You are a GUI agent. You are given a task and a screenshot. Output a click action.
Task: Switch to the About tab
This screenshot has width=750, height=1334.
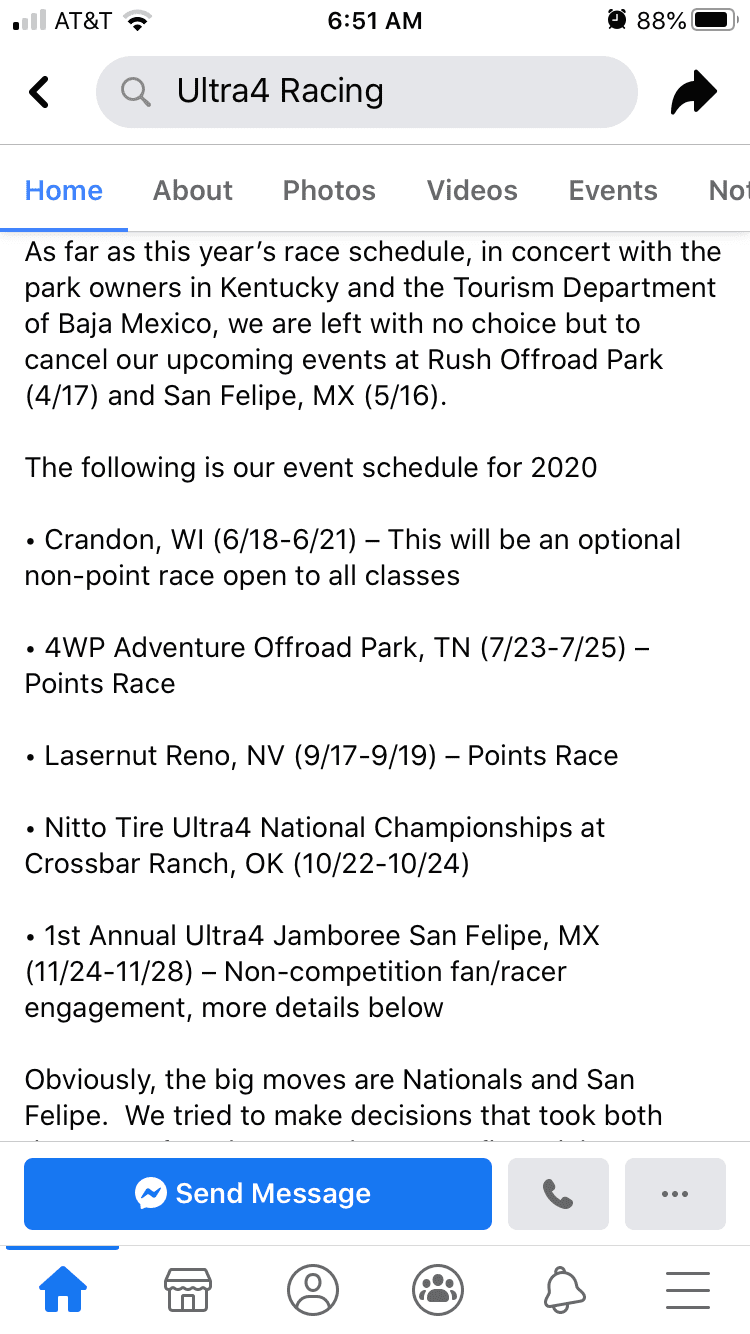(193, 190)
